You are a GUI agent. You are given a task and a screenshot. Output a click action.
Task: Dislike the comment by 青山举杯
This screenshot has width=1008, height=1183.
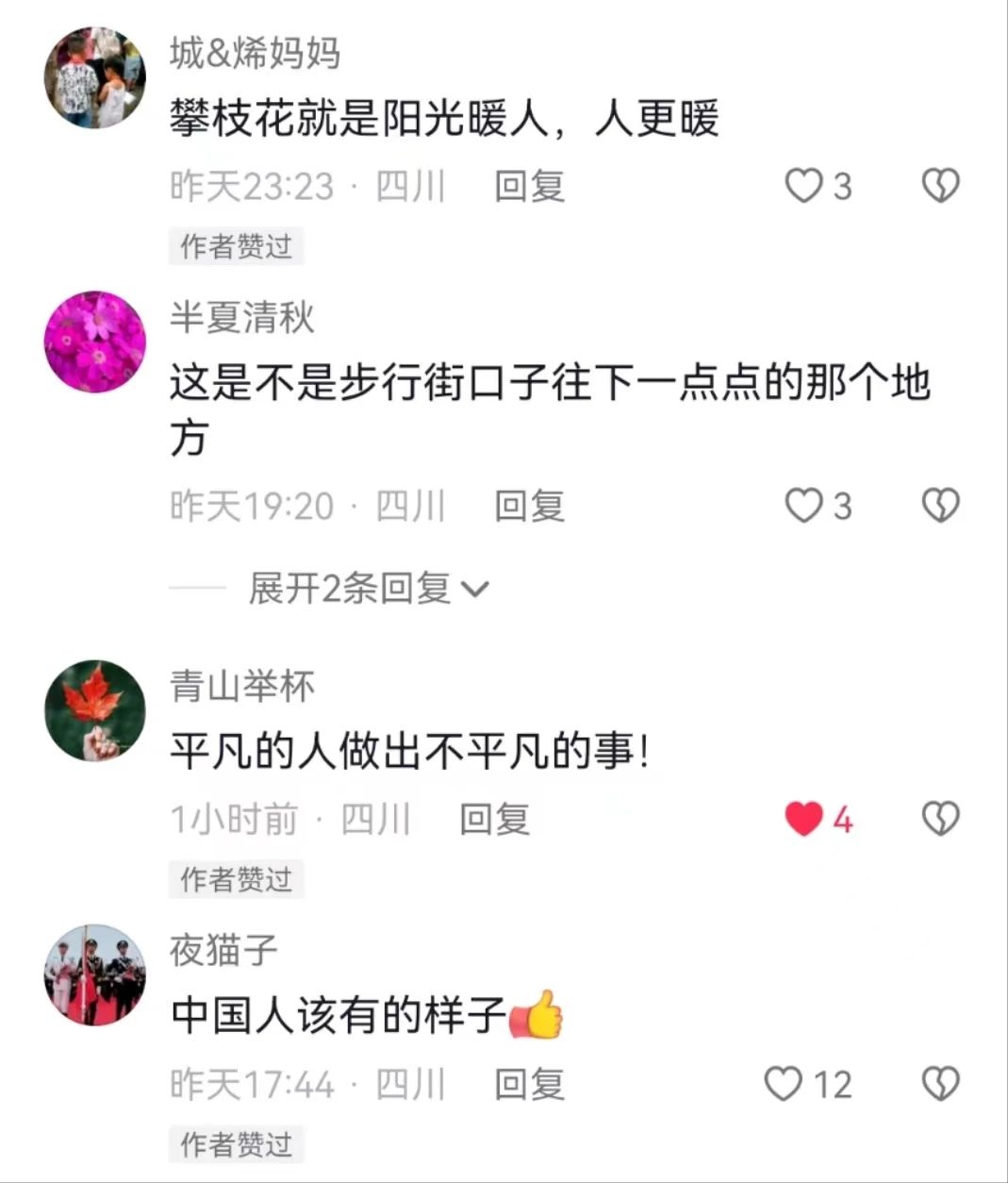coord(940,819)
